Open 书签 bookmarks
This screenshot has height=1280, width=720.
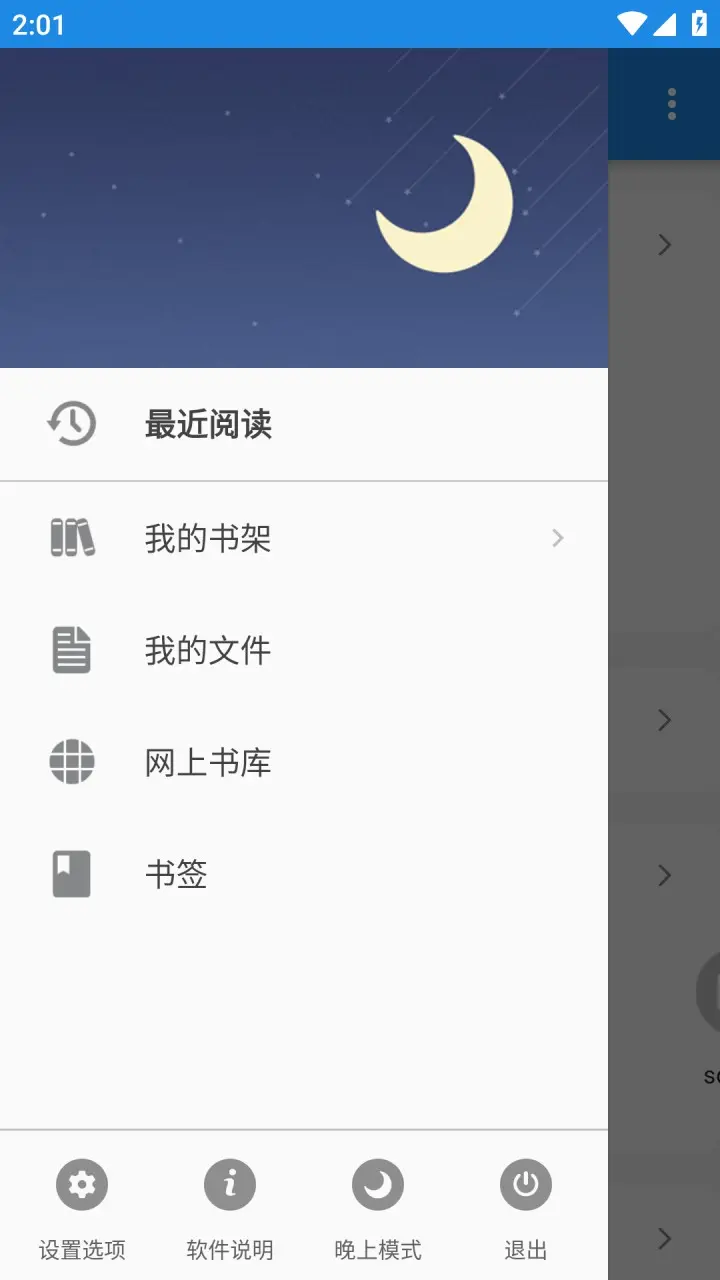pyautogui.click(x=304, y=874)
